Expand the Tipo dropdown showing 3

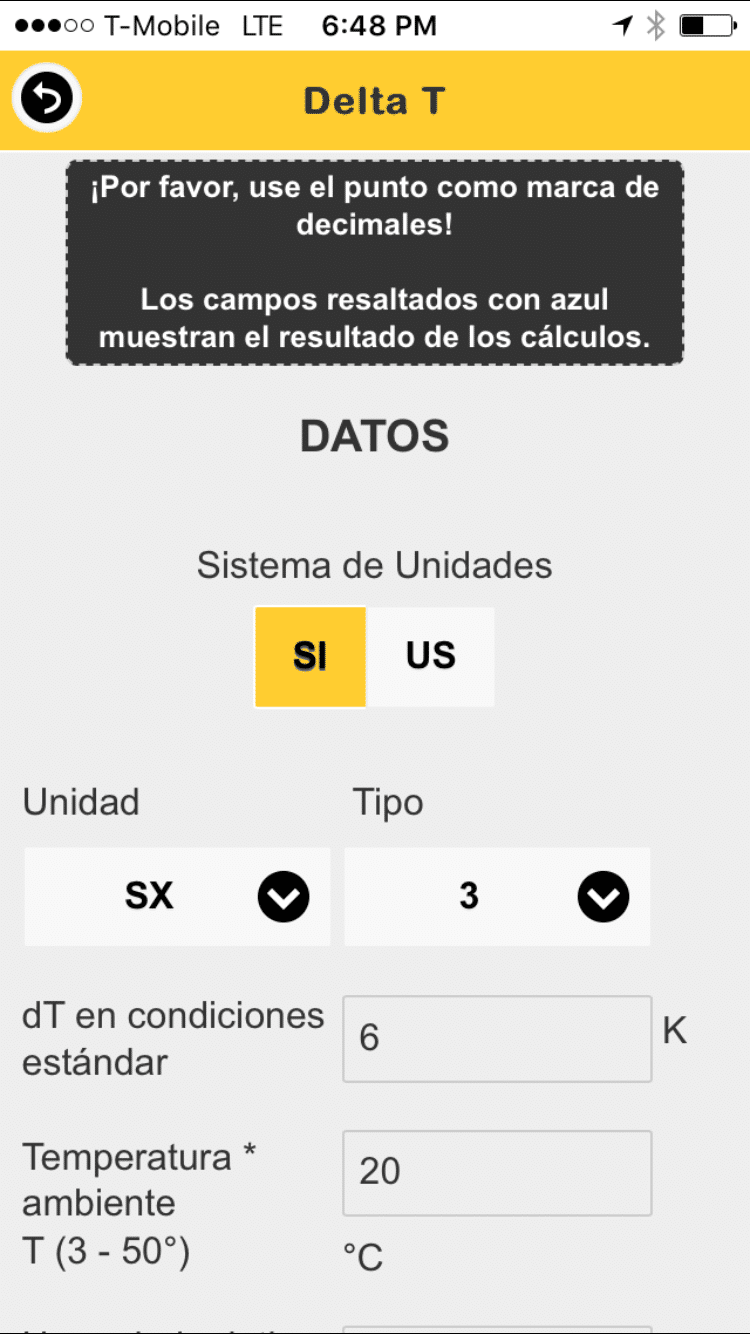tap(497, 896)
